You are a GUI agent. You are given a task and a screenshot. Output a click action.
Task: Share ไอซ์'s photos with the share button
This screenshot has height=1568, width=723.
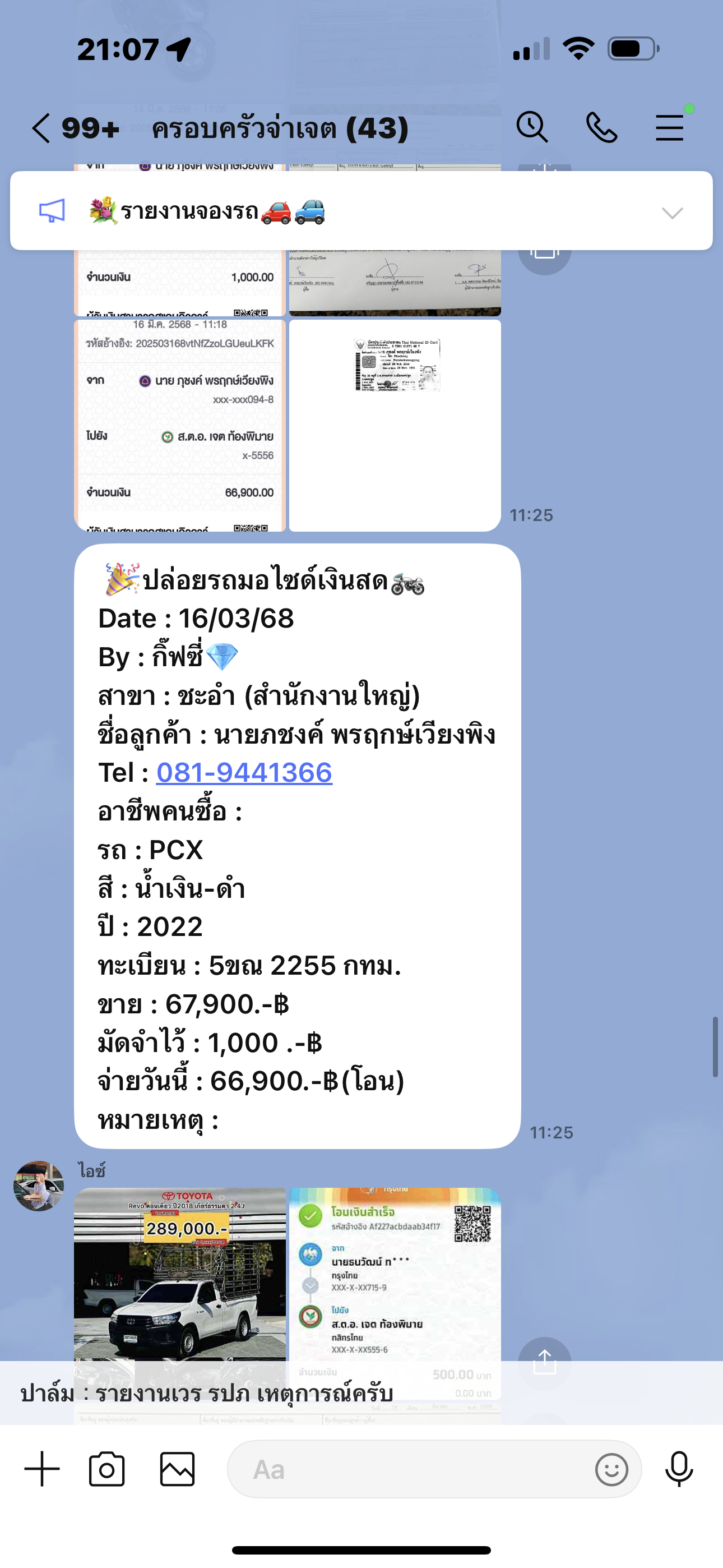tap(545, 1362)
